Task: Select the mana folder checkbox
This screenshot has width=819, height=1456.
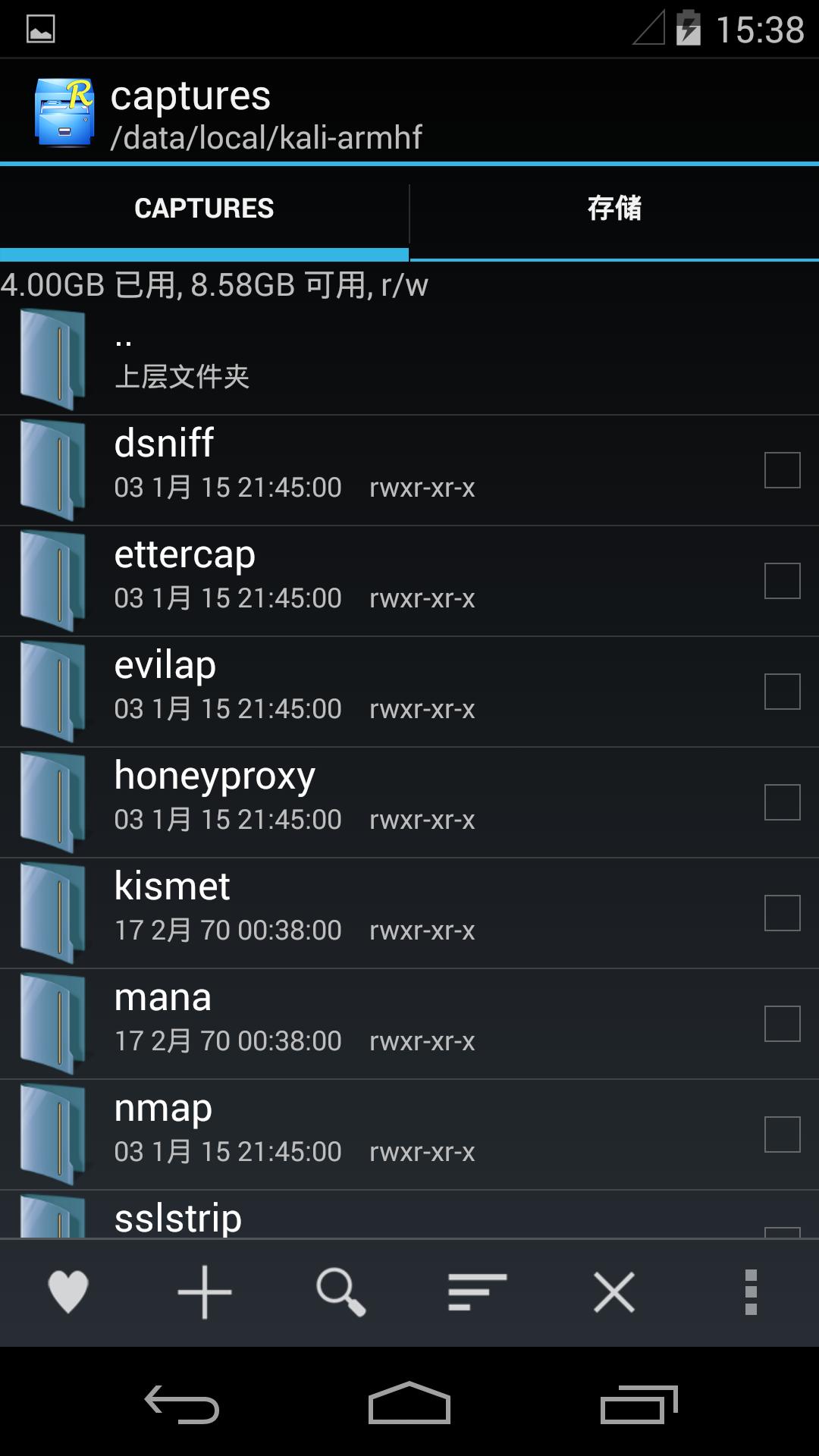Action: [782, 1024]
